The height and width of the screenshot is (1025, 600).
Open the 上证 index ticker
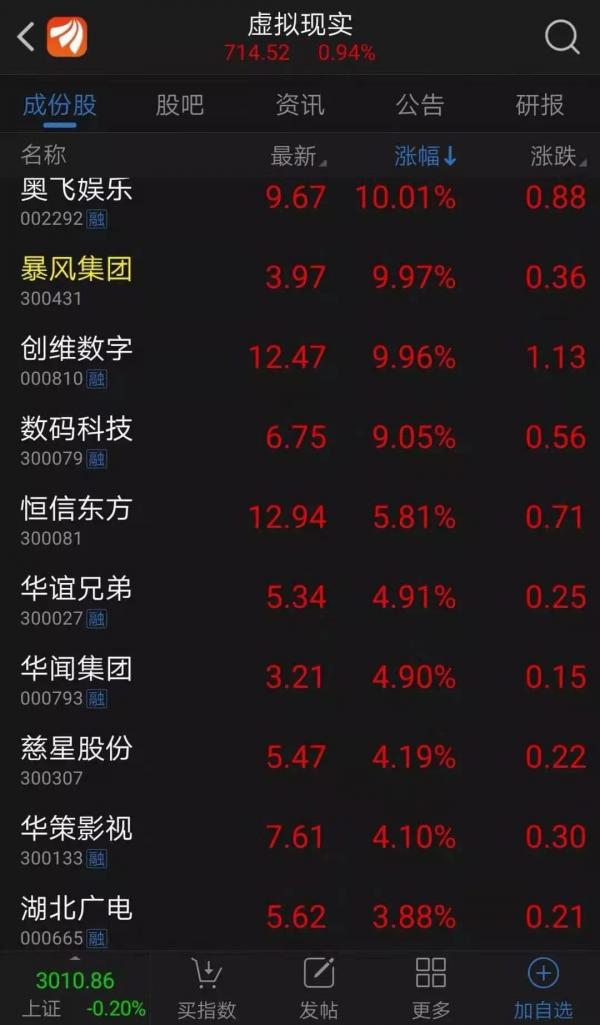(x=75, y=990)
